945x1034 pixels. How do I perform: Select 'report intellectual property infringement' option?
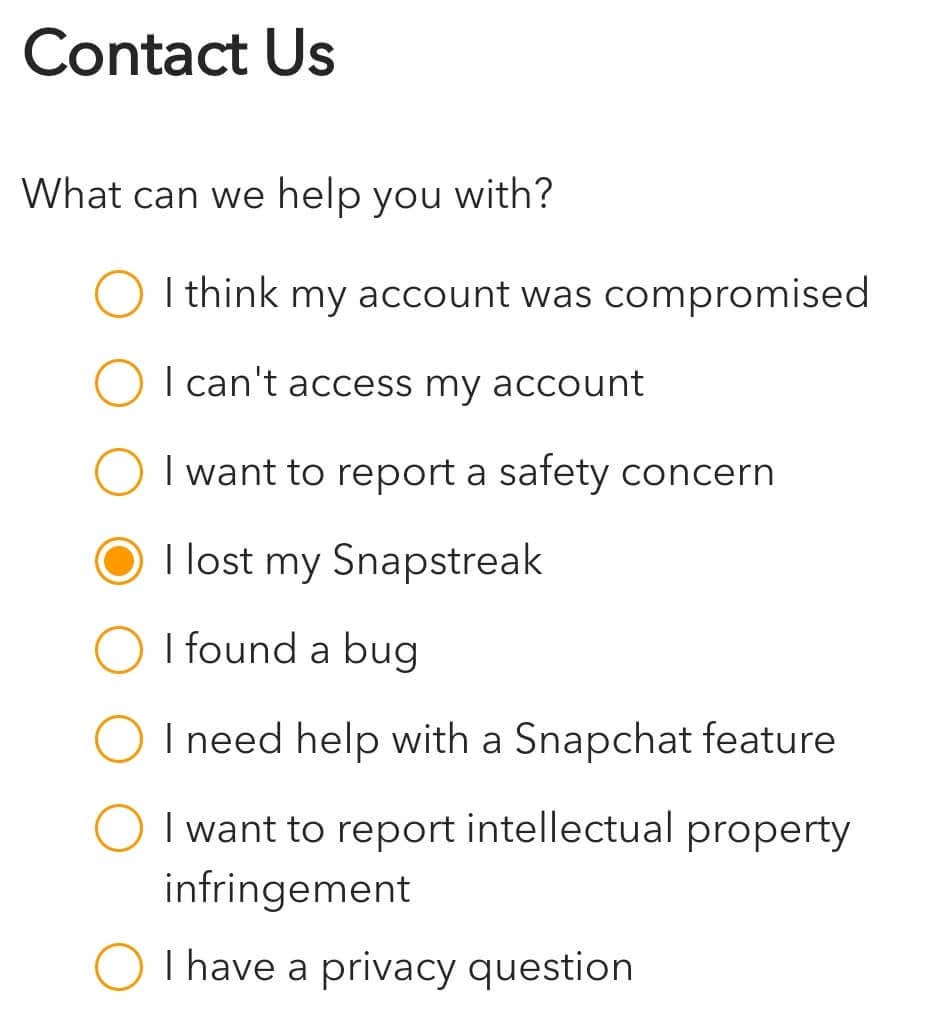[x=118, y=830]
